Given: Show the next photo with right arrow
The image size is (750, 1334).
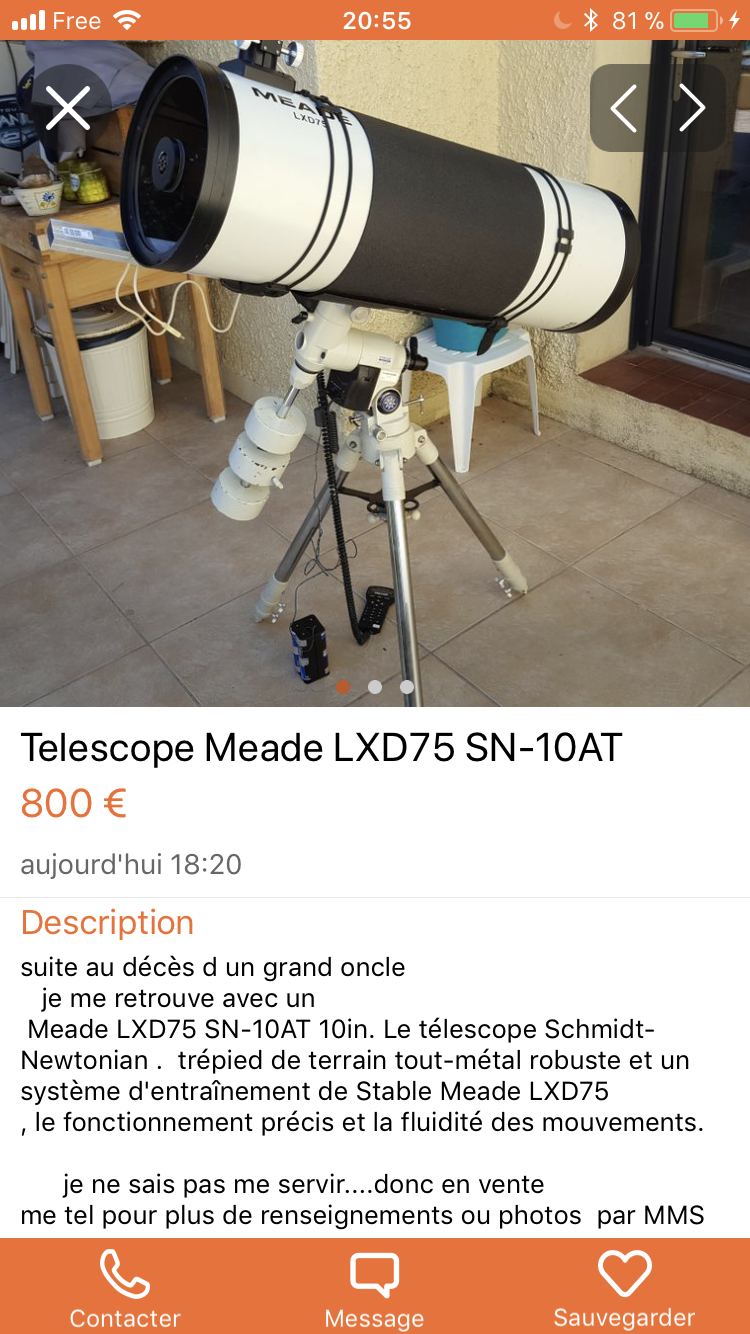Looking at the screenshot, I should click(x=692, y=108).
